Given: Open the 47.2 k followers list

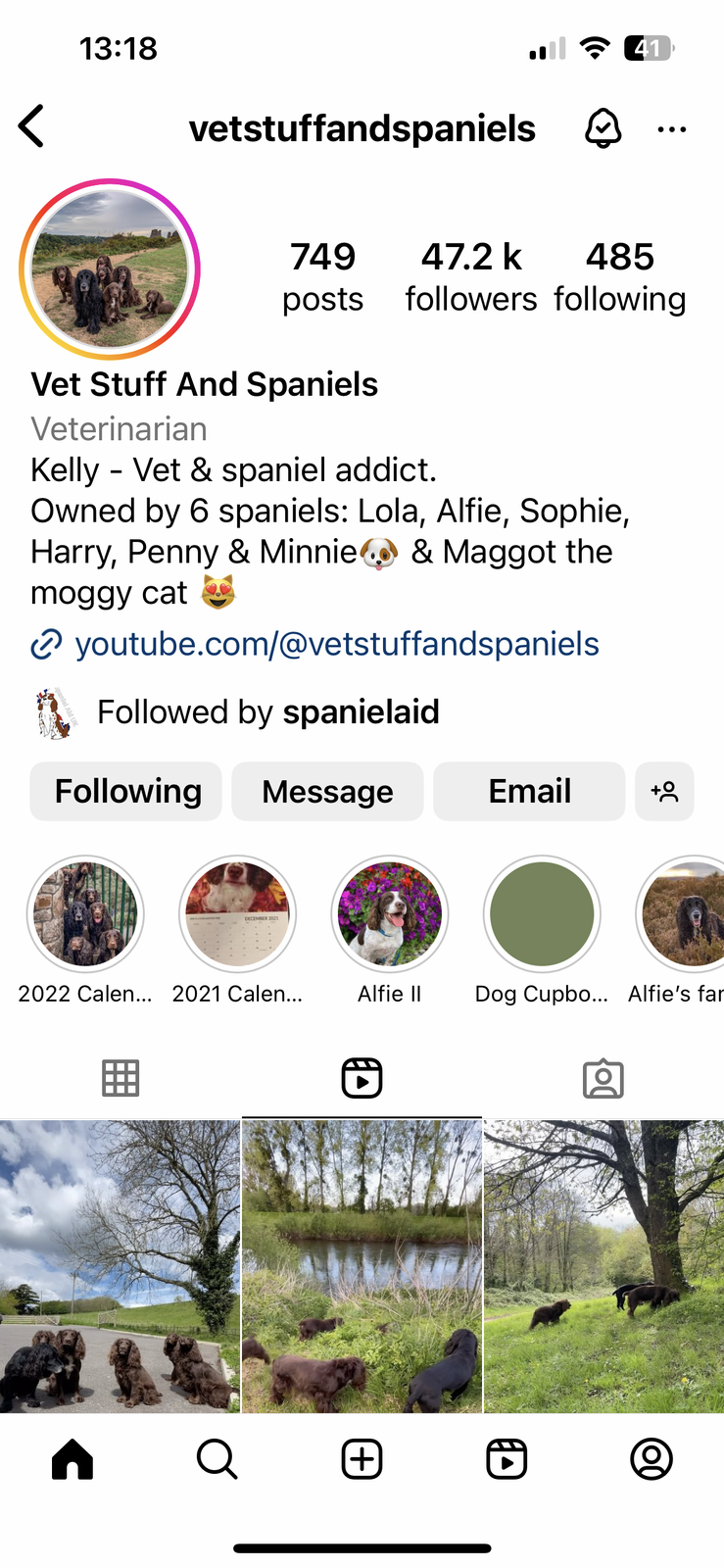Looking at the screenshot, I should (471, 276).
